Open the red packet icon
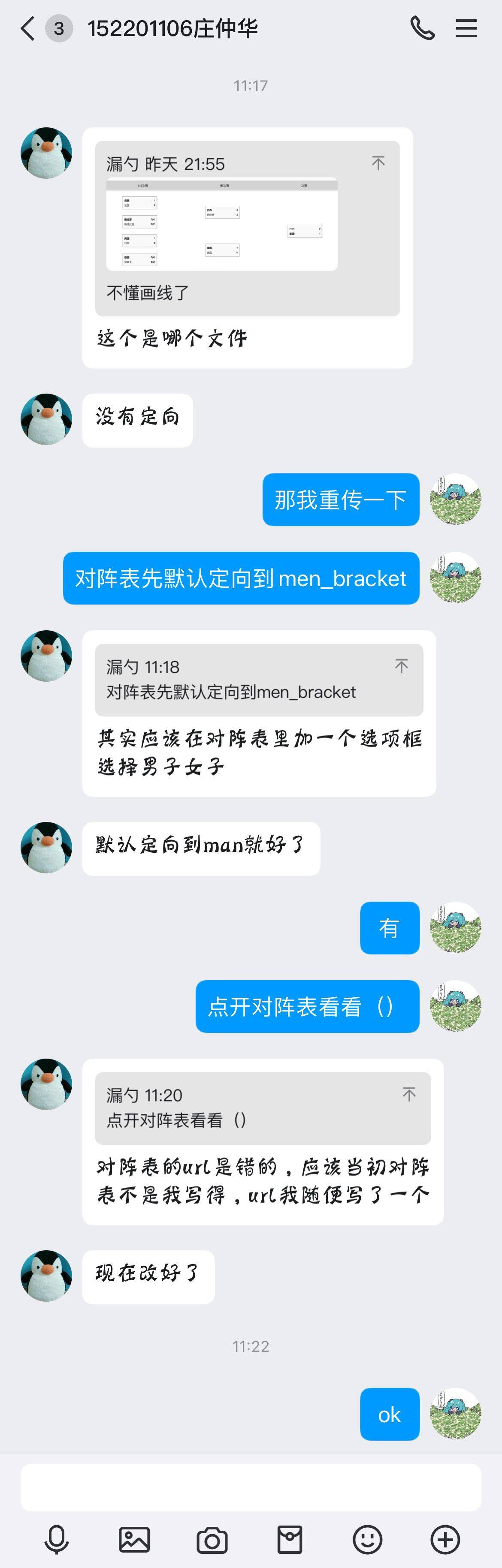 coord(289,1540)
